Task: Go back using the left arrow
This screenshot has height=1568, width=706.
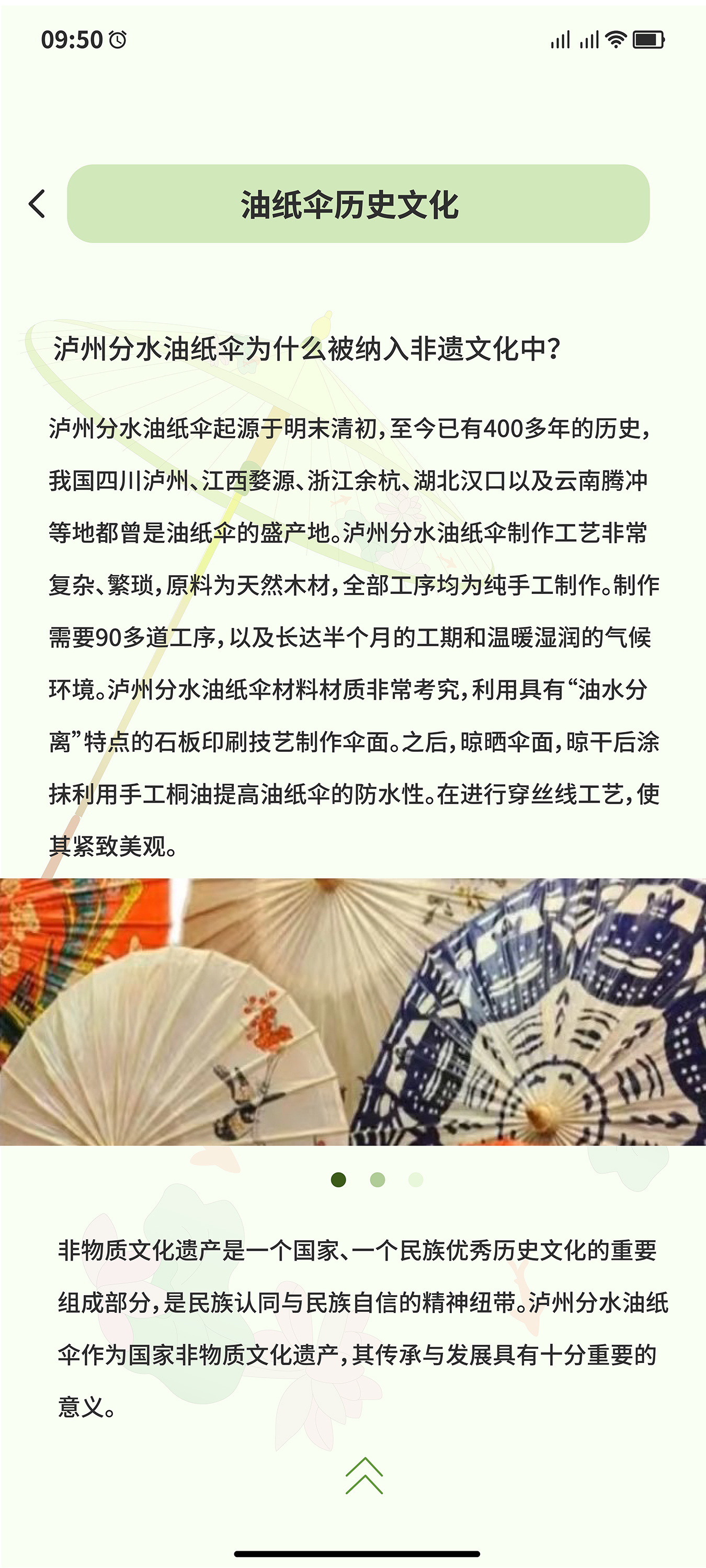Action: (x=37, y=204)
